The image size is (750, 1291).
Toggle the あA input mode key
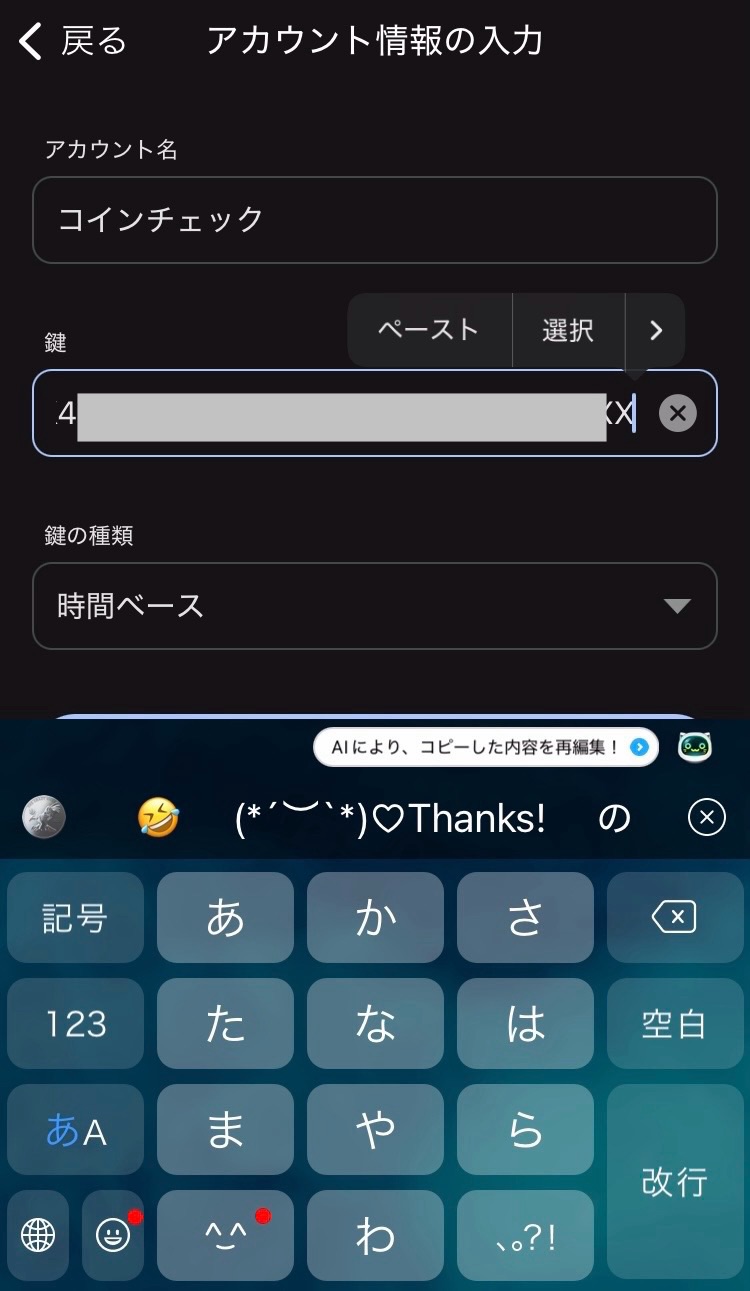coord(75,1130)
